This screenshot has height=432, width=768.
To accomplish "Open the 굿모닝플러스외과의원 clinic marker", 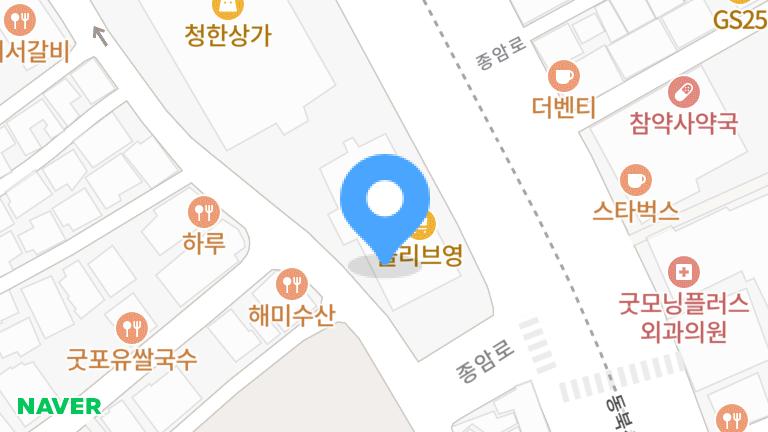I will pos(684,271).
